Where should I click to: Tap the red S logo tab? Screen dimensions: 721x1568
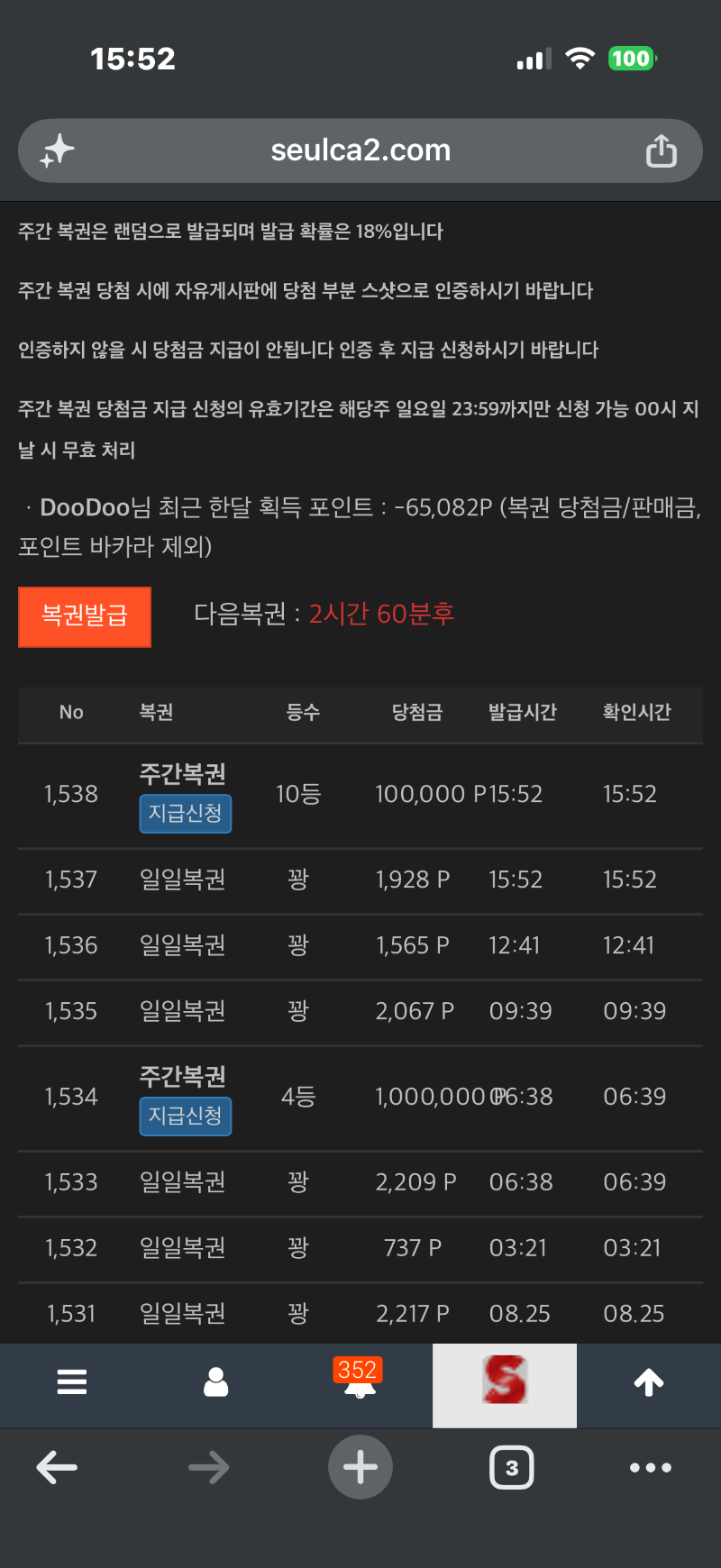click(x=505, y=1385)
